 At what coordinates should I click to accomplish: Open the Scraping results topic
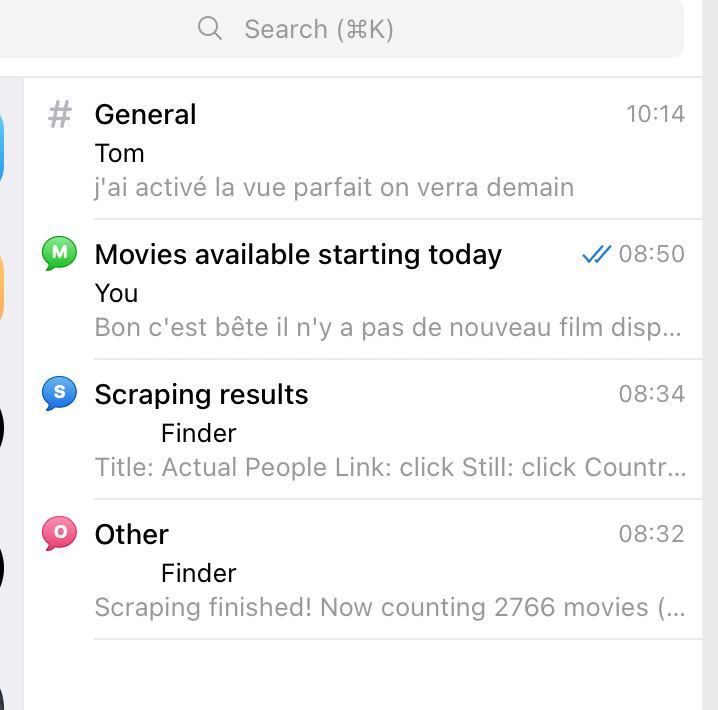[x=360, y=430]
